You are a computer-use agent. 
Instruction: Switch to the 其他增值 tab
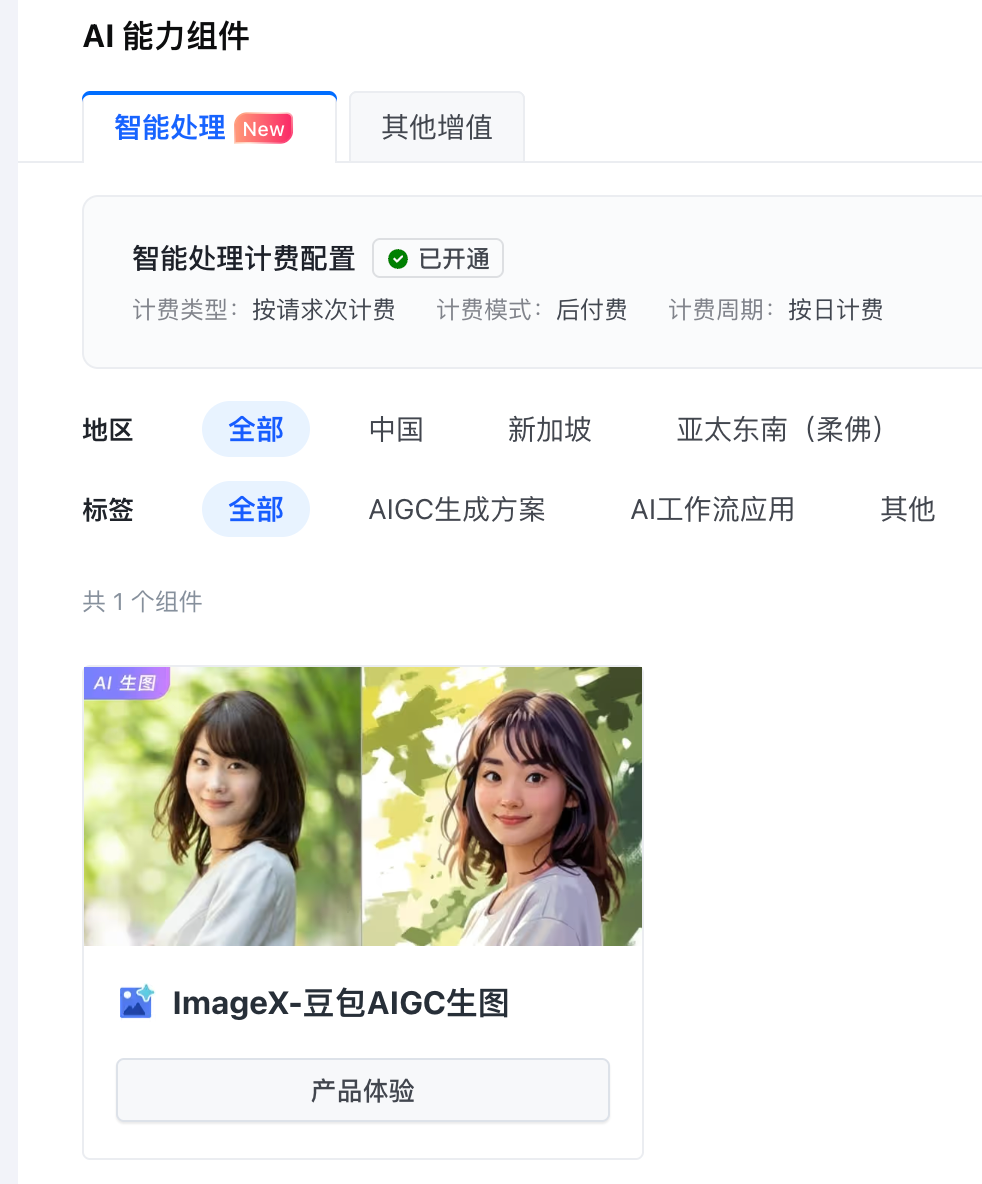pyautogui.click(x=437, y=128)
